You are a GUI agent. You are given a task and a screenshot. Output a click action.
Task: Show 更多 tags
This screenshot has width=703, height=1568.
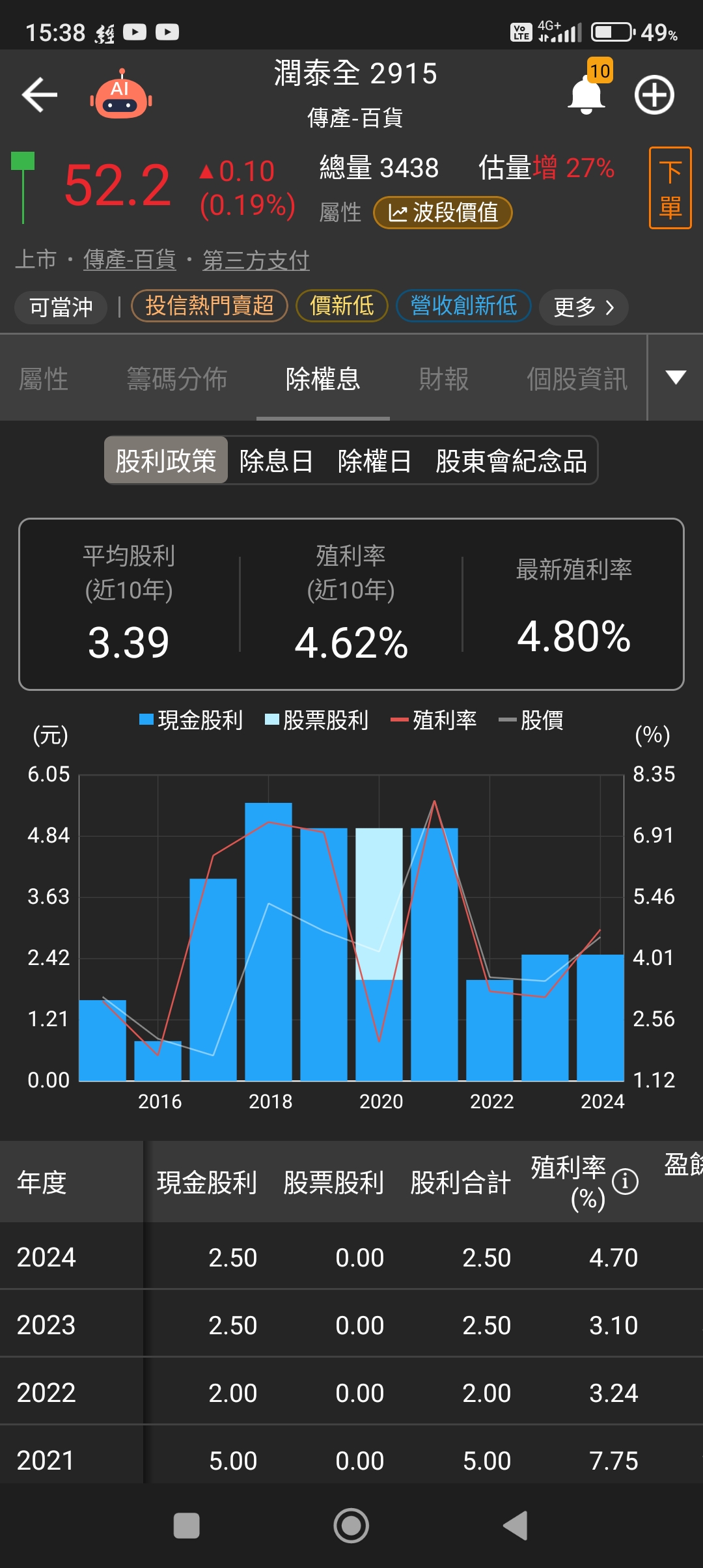pyautogui.click(x=583, y=307)
